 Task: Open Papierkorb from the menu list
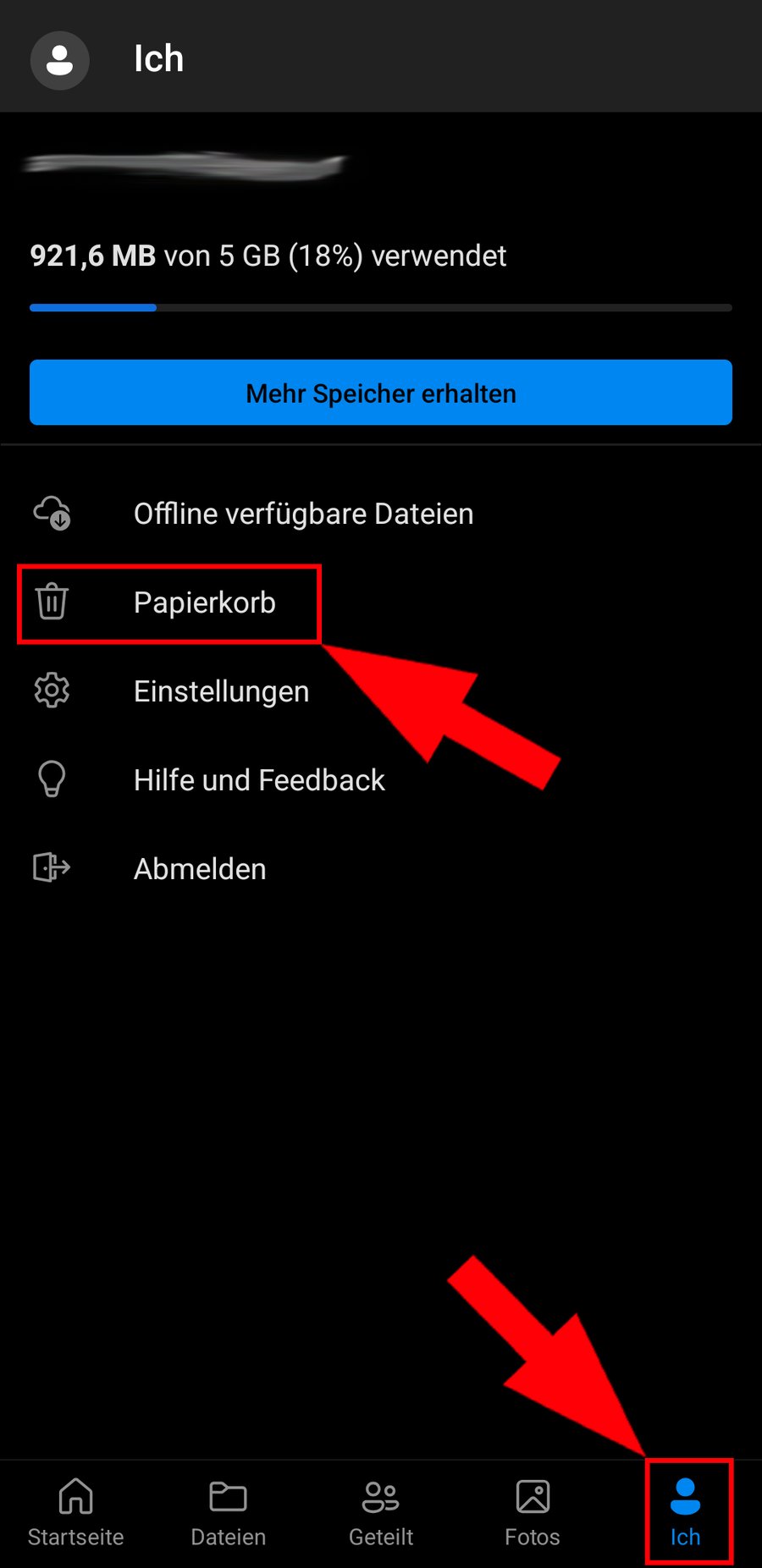click(x=204, y=603)
